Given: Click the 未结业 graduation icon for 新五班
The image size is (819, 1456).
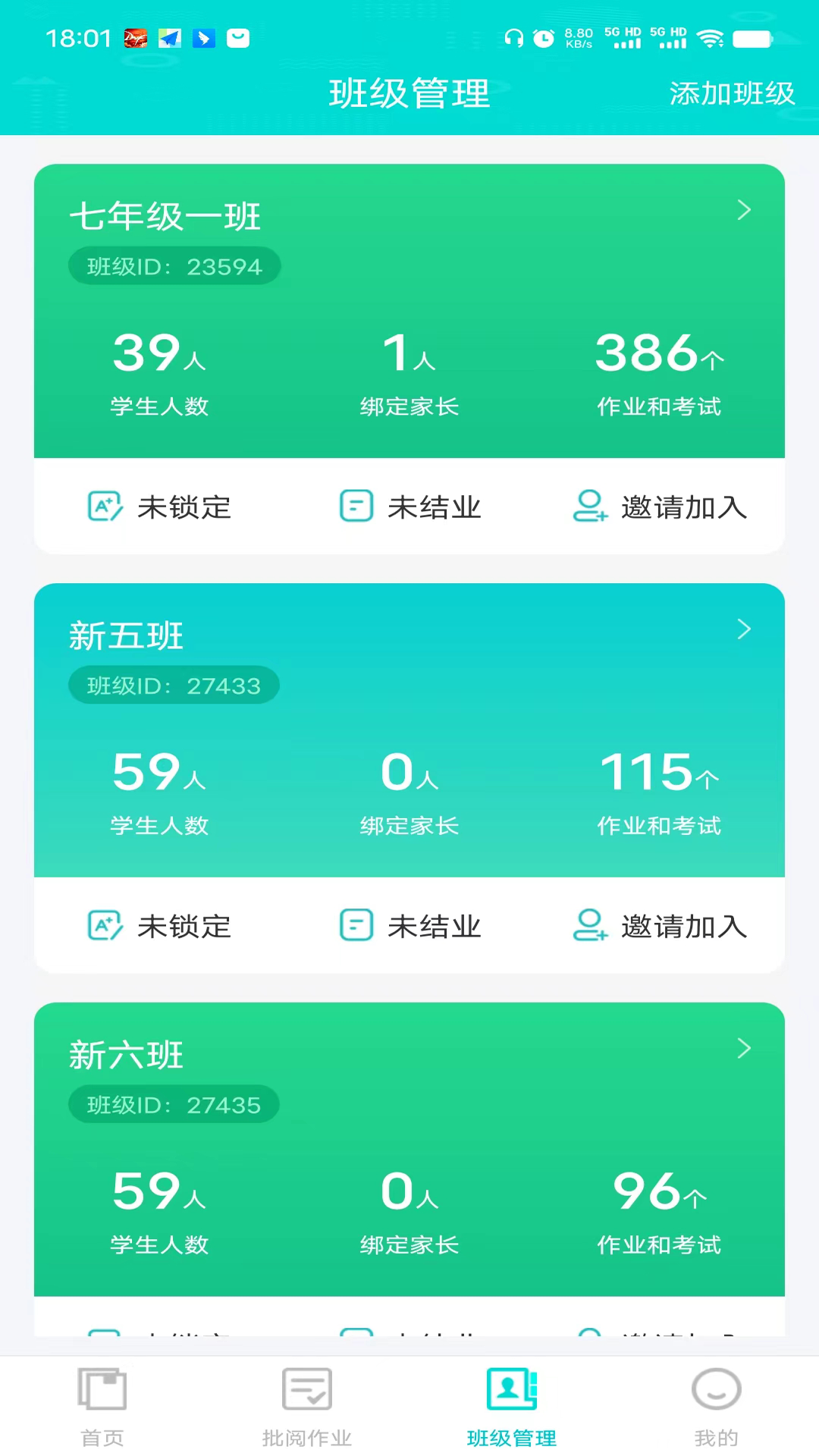Looking at the screenshot, I should click(x=356, y=925).
